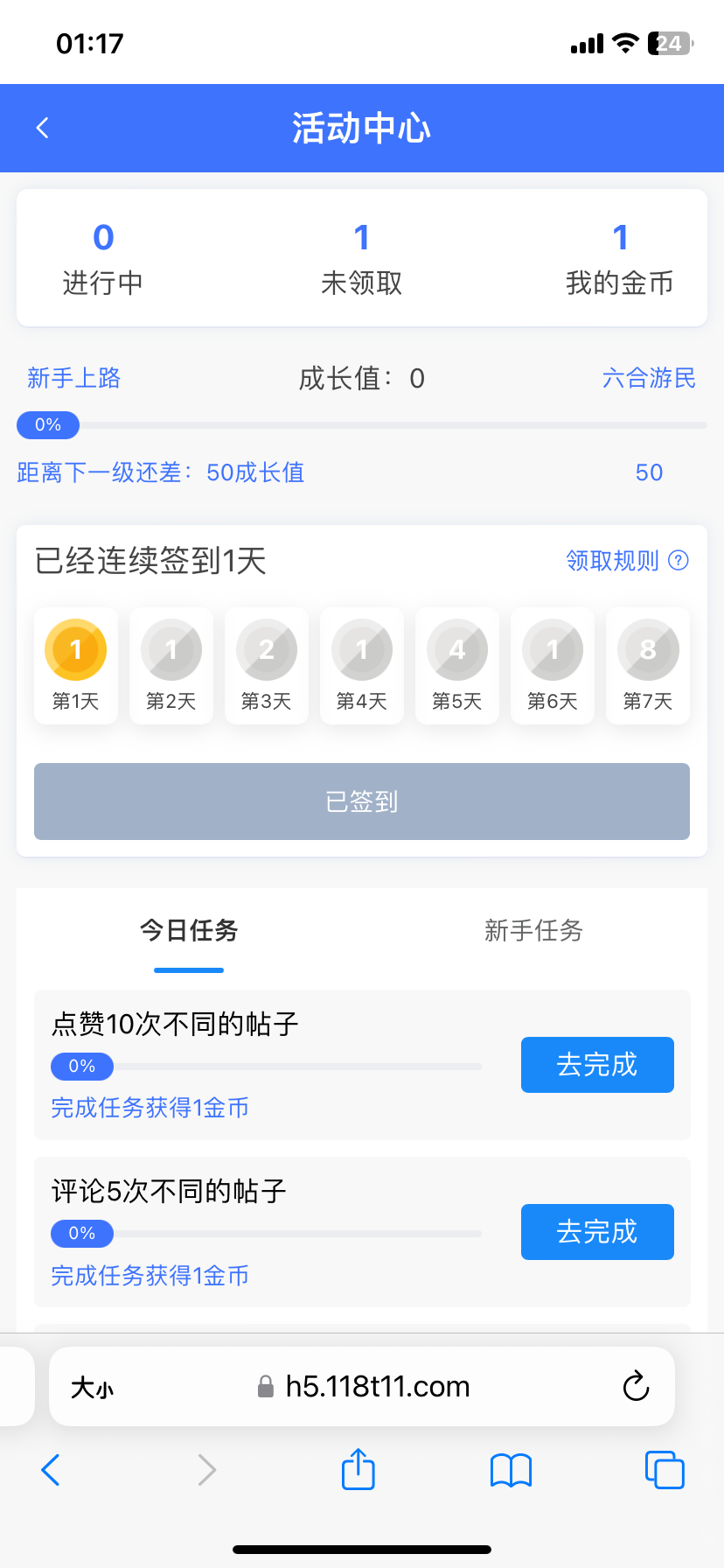Open the 我的金币 balance

pyautogui.click(x=620, y=259)
